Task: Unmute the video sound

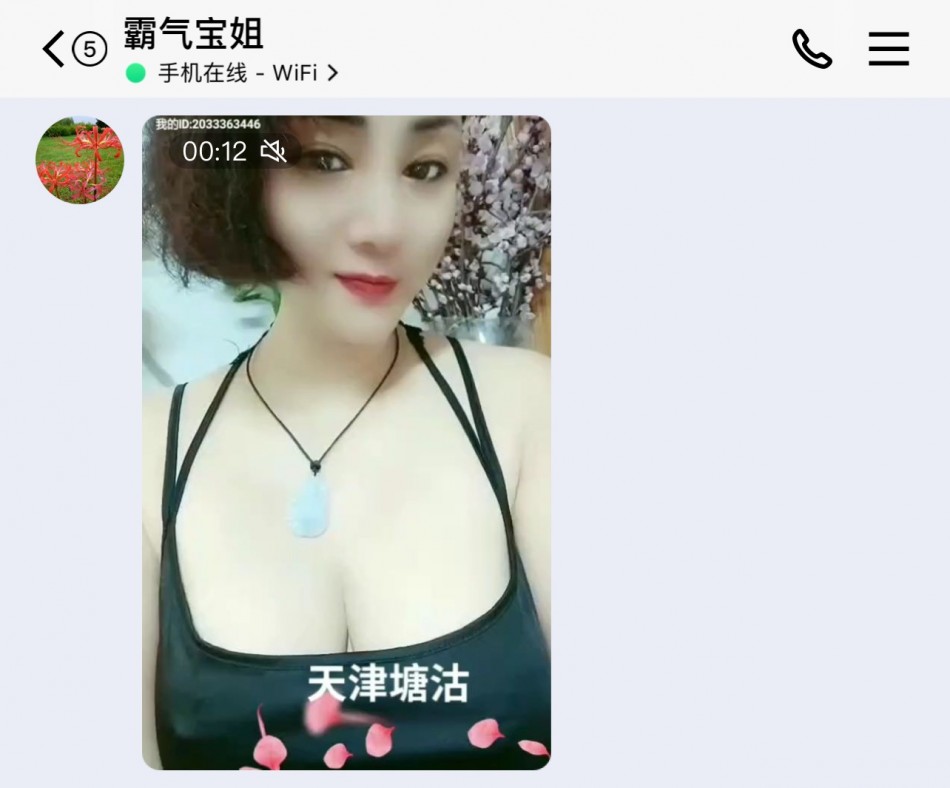Action: tap(273, 151)
